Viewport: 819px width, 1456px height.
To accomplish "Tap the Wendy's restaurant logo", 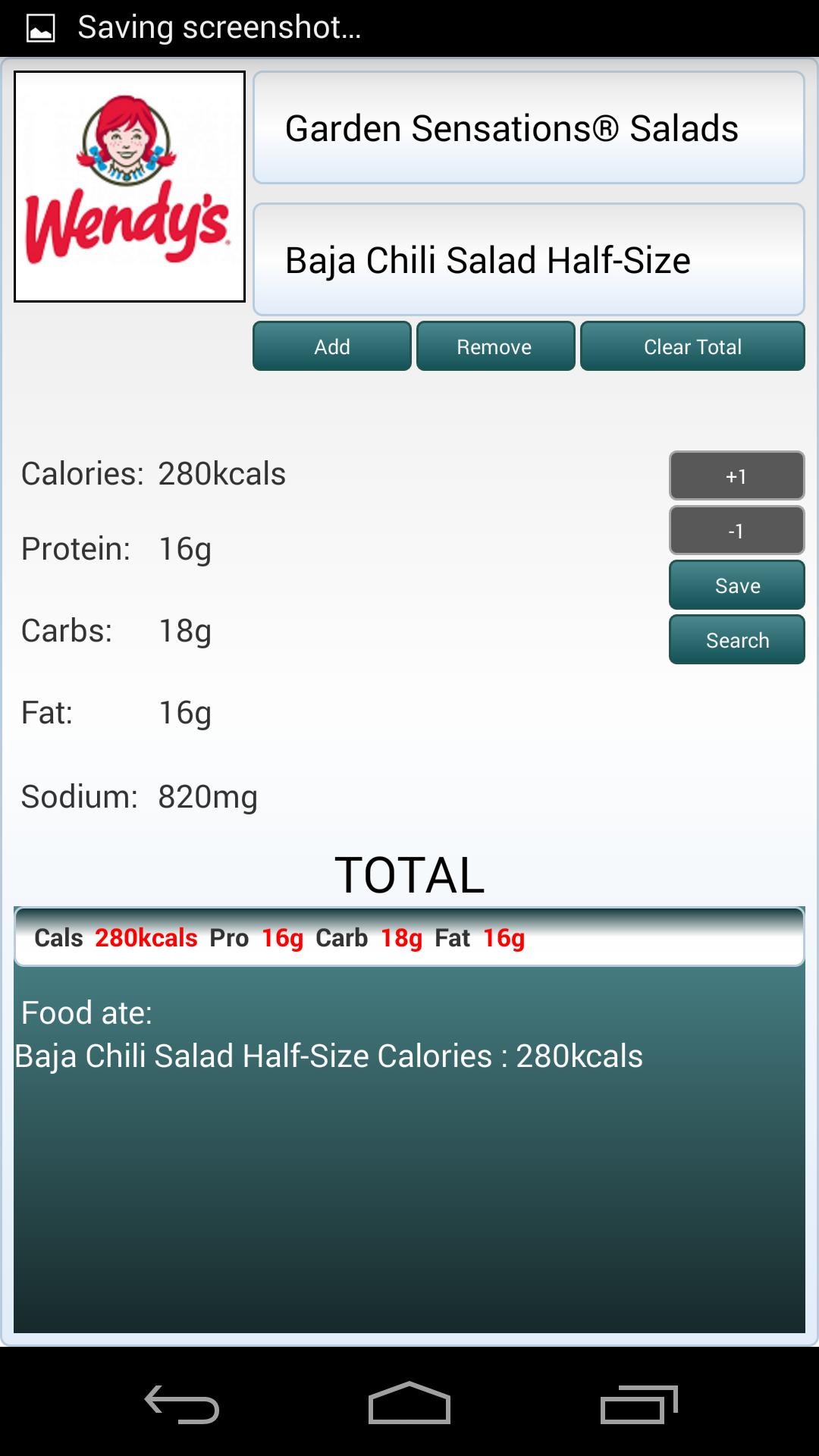I will click(129, 184).
